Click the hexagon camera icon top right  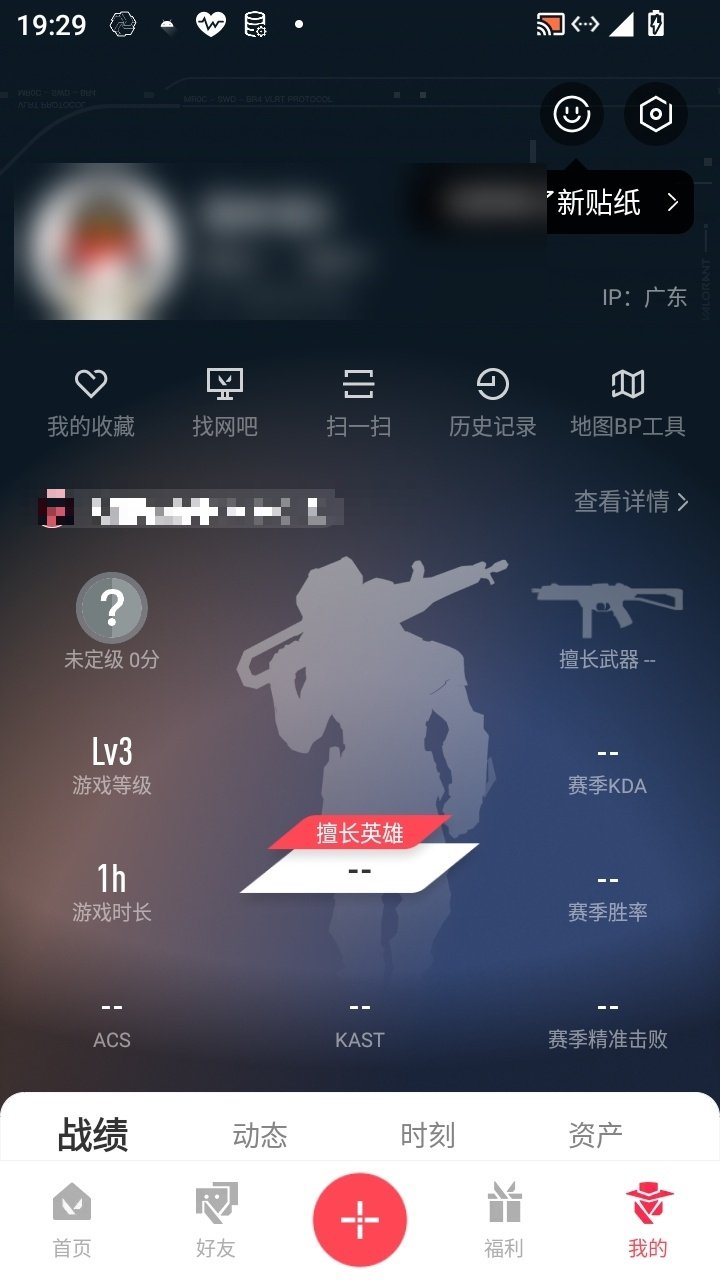pyautogui.click(x=655, y=114)
